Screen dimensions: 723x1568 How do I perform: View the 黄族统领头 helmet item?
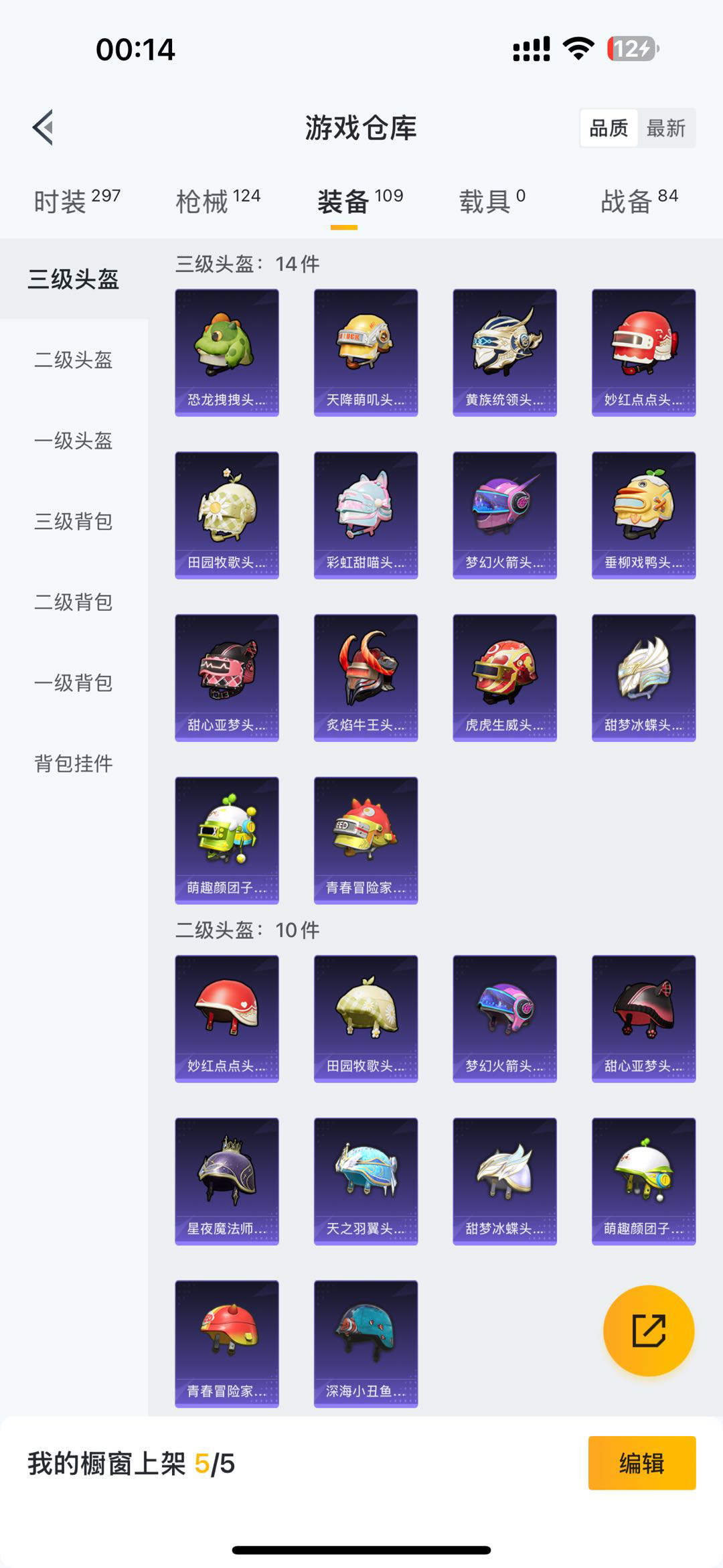[505, 352]
